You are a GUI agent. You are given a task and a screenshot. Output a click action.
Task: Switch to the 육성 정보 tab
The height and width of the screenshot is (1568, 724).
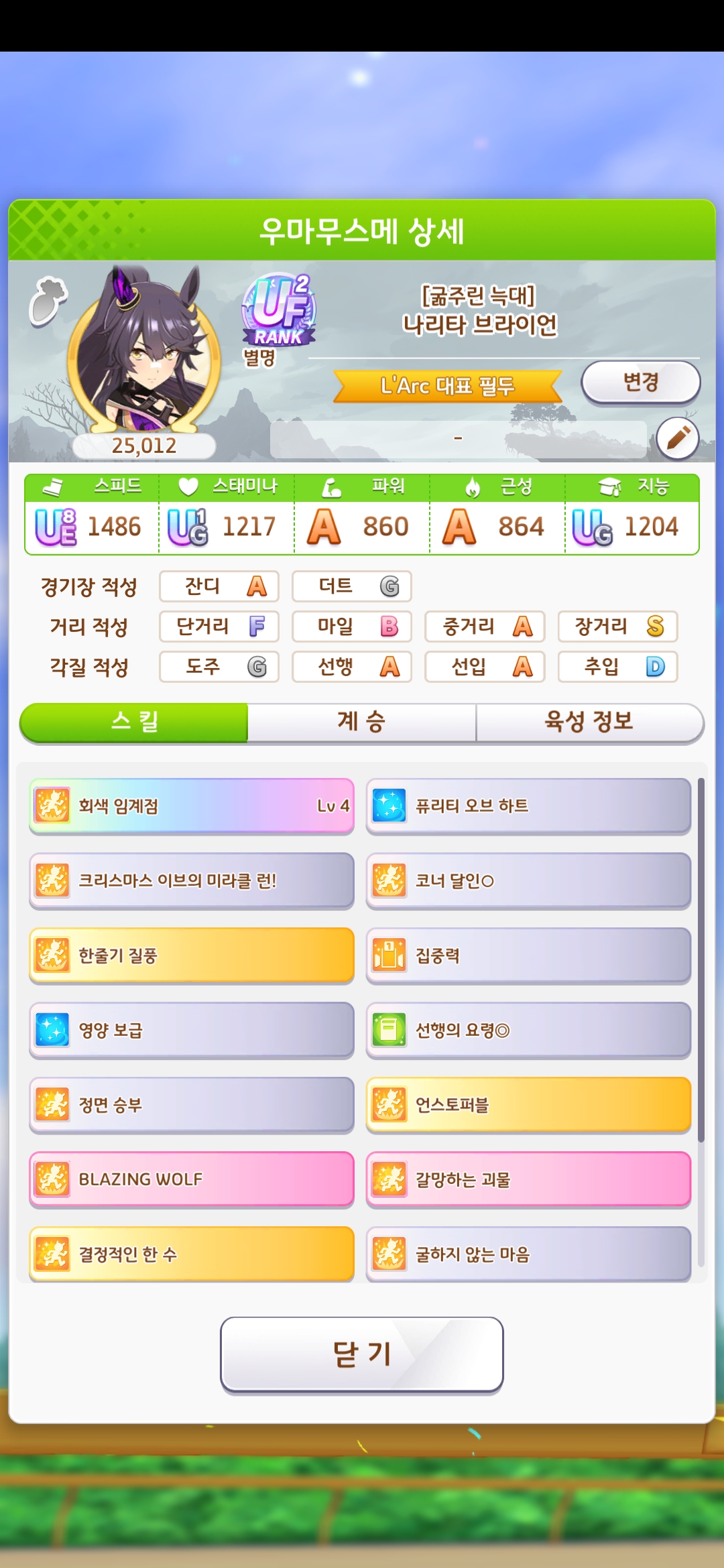click(x=589, y=722)
